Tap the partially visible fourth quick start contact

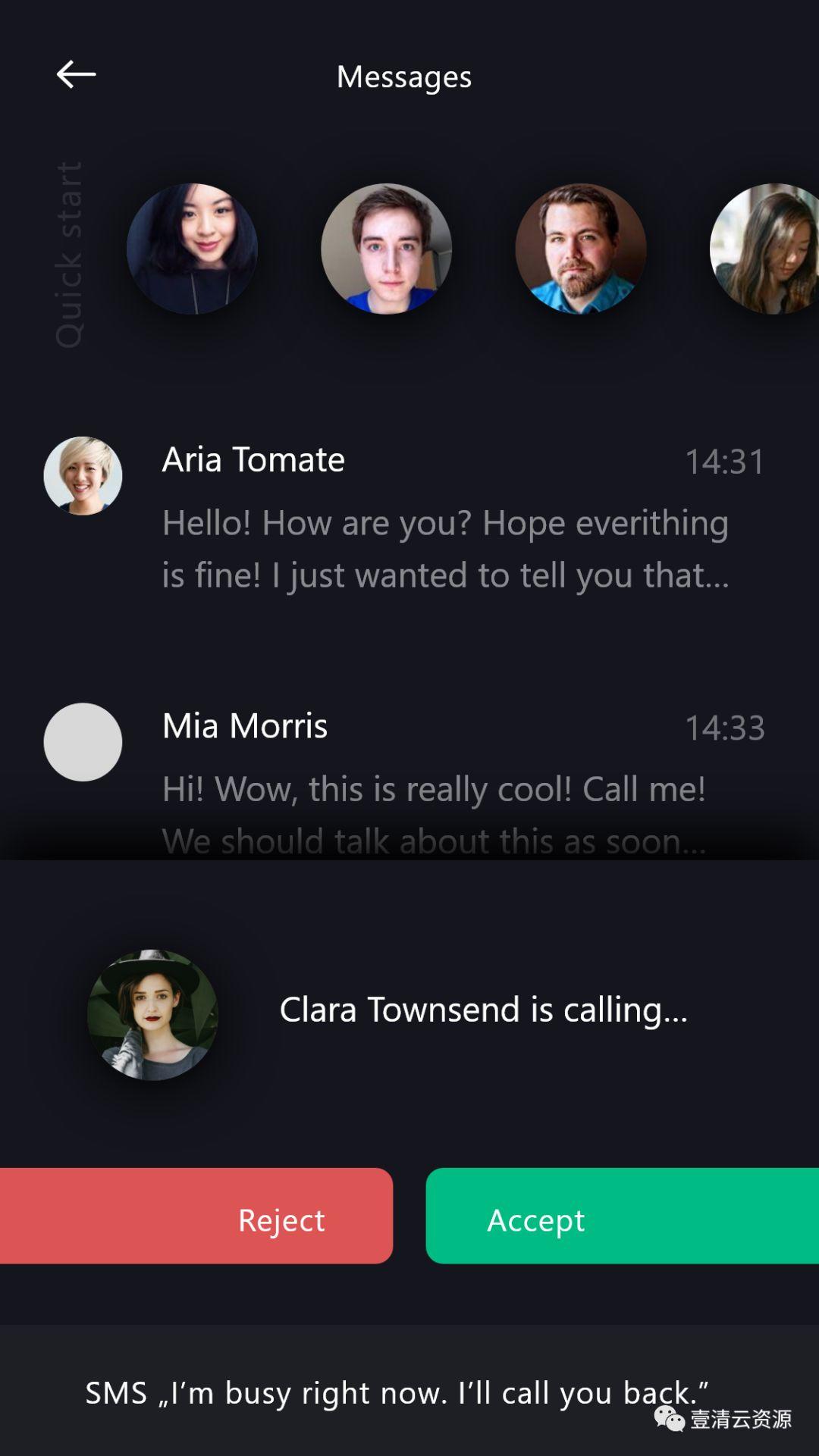click(x=766, y=249)
